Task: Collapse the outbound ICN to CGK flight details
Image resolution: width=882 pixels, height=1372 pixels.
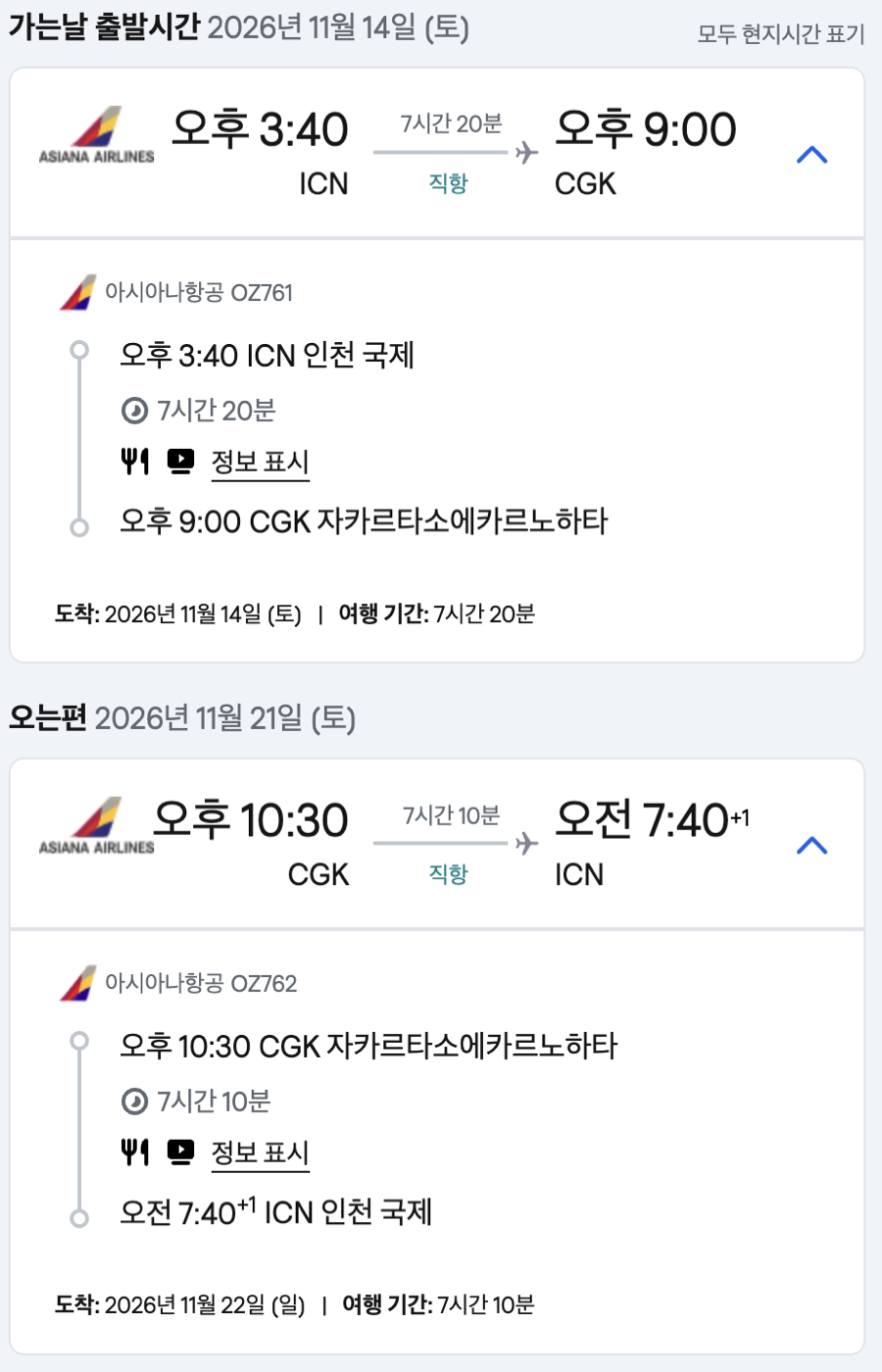Action: click(811, 155)
